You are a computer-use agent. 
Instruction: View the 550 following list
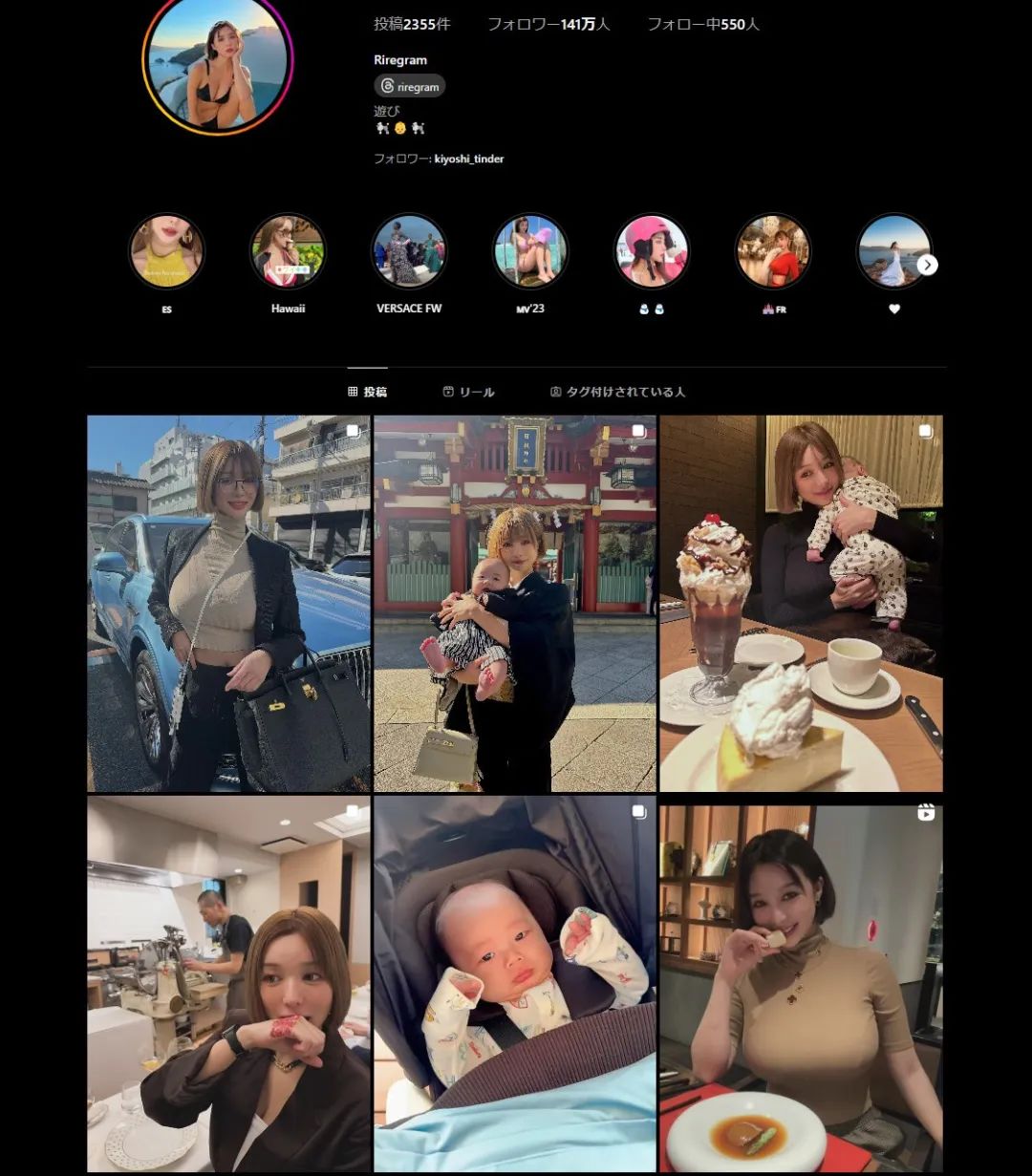(x=703, y=24)
